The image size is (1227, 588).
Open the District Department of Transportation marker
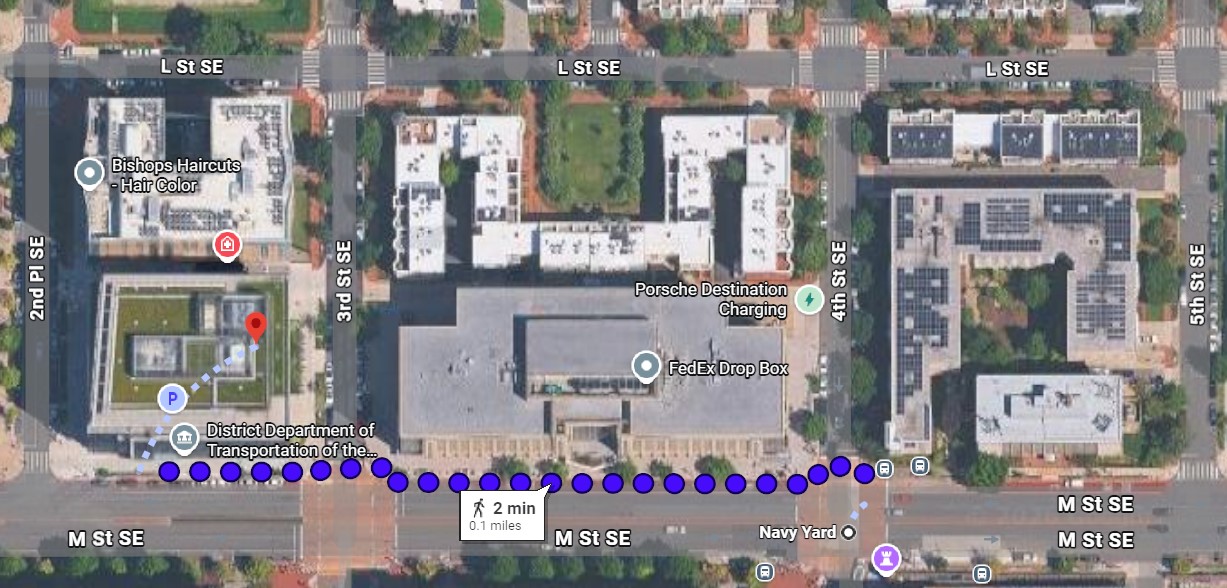pyautogui.click(x=183, y=437)
